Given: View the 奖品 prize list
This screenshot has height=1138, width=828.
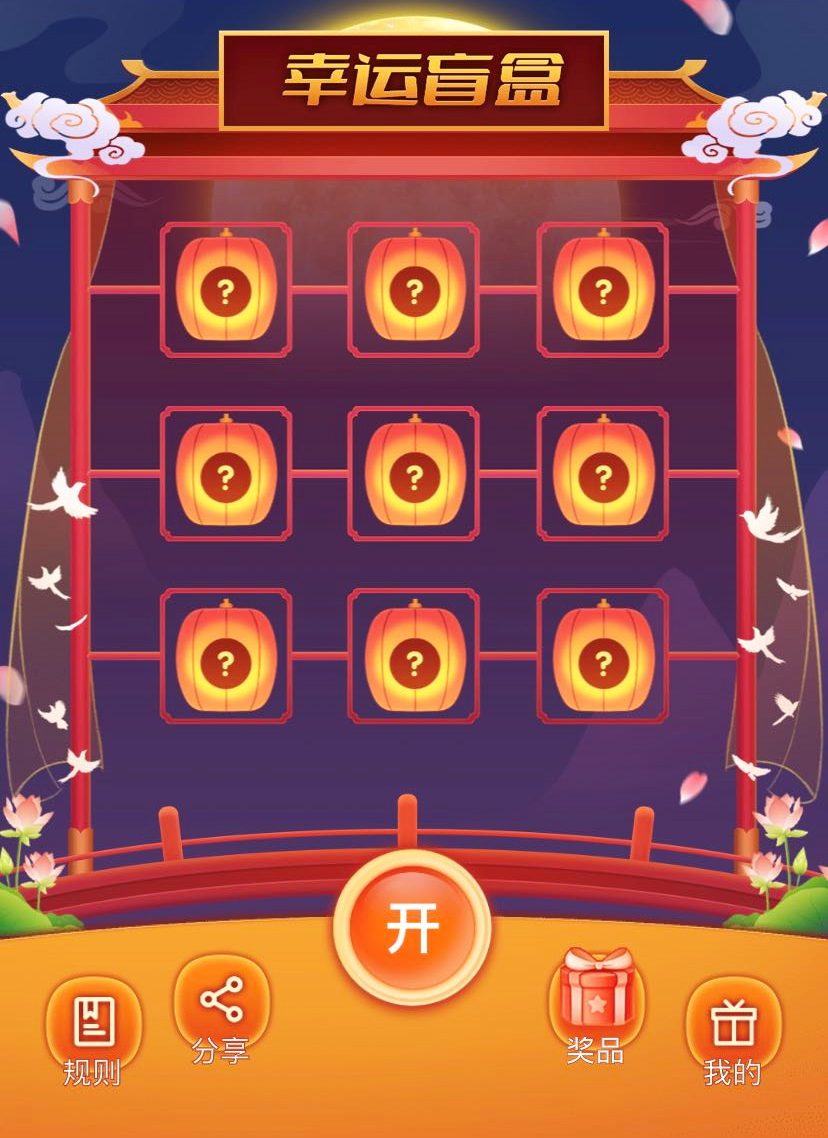Looking at the screenshot, I should click(x=597, y=1003).
